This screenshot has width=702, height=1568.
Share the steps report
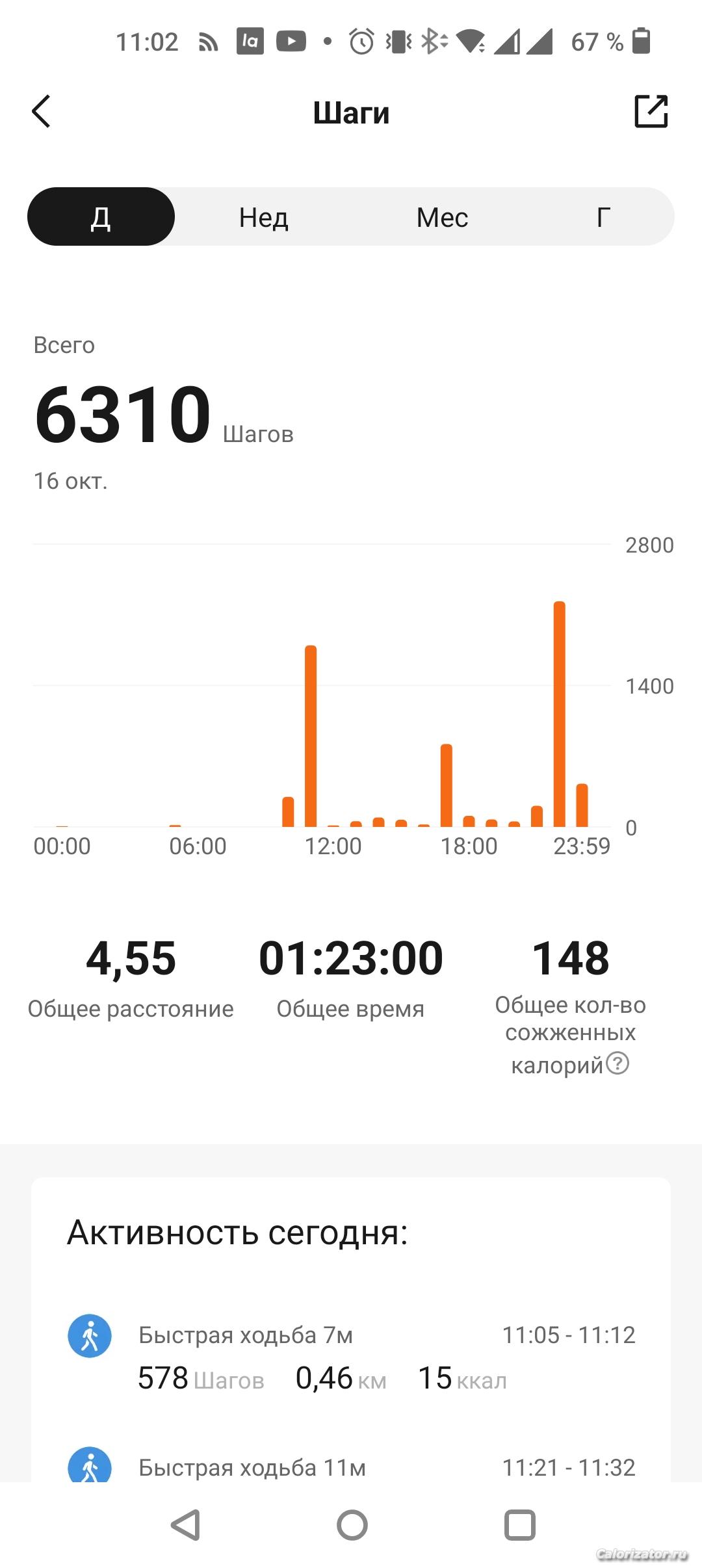pyautogui.click(x=651, y=111)
